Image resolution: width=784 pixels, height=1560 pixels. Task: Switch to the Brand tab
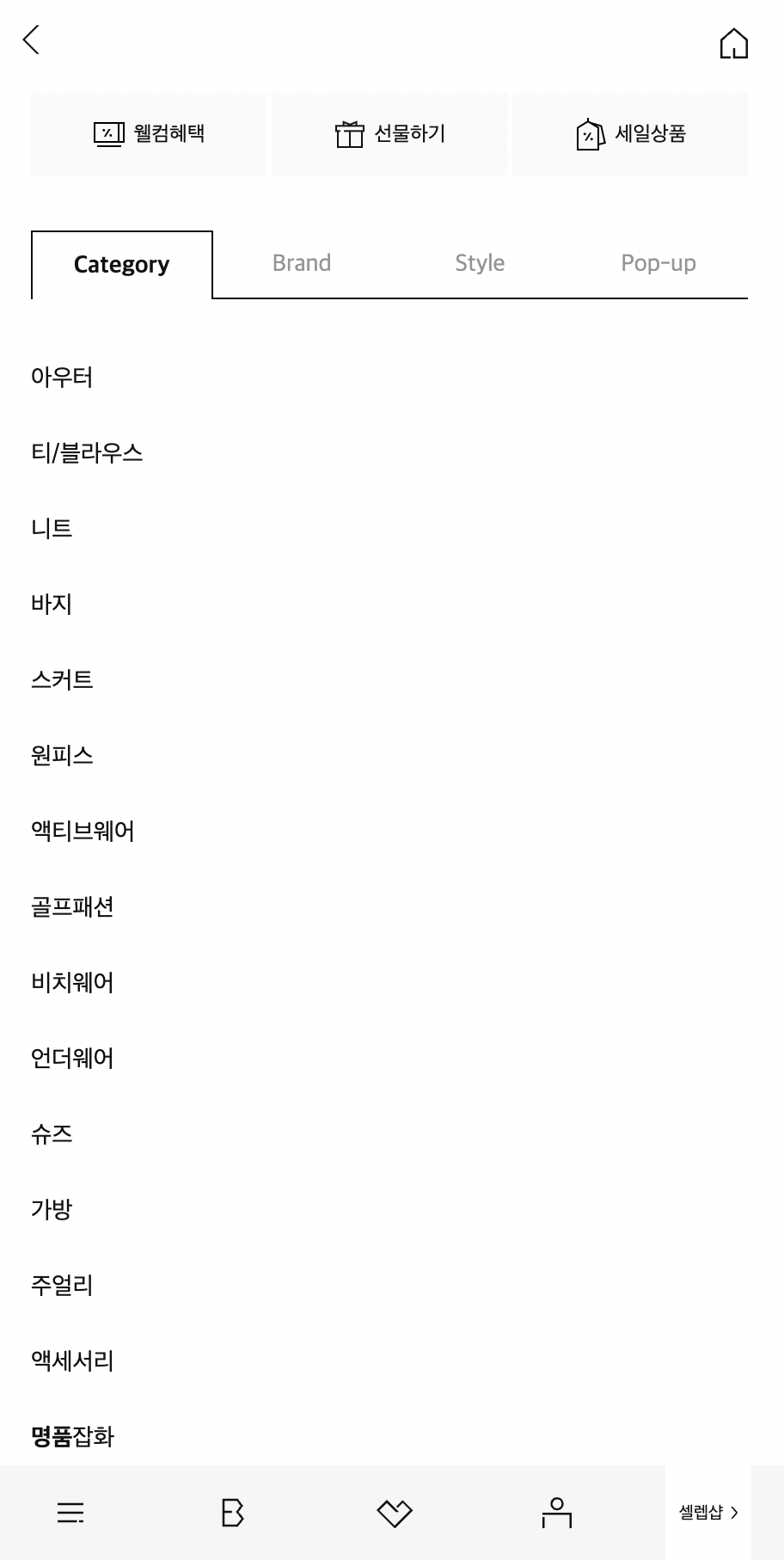coord(302,263)
